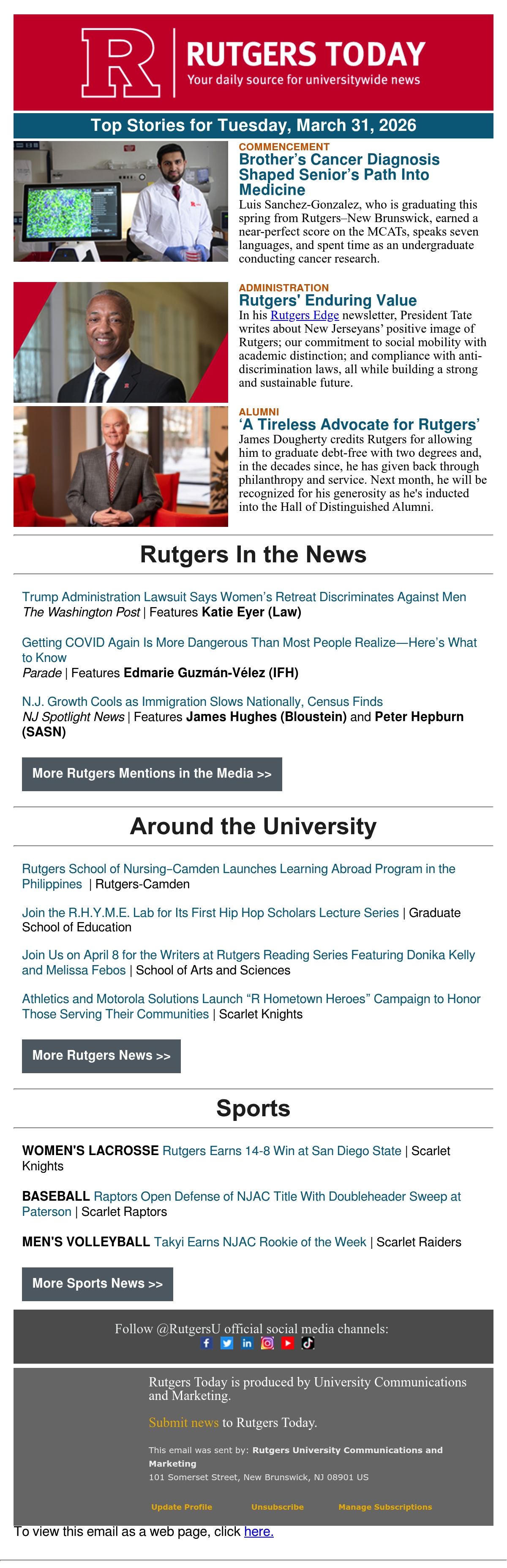Tap the Submit news link
This screenshot has height=1568, width=507.
[x=183, y=1422]
